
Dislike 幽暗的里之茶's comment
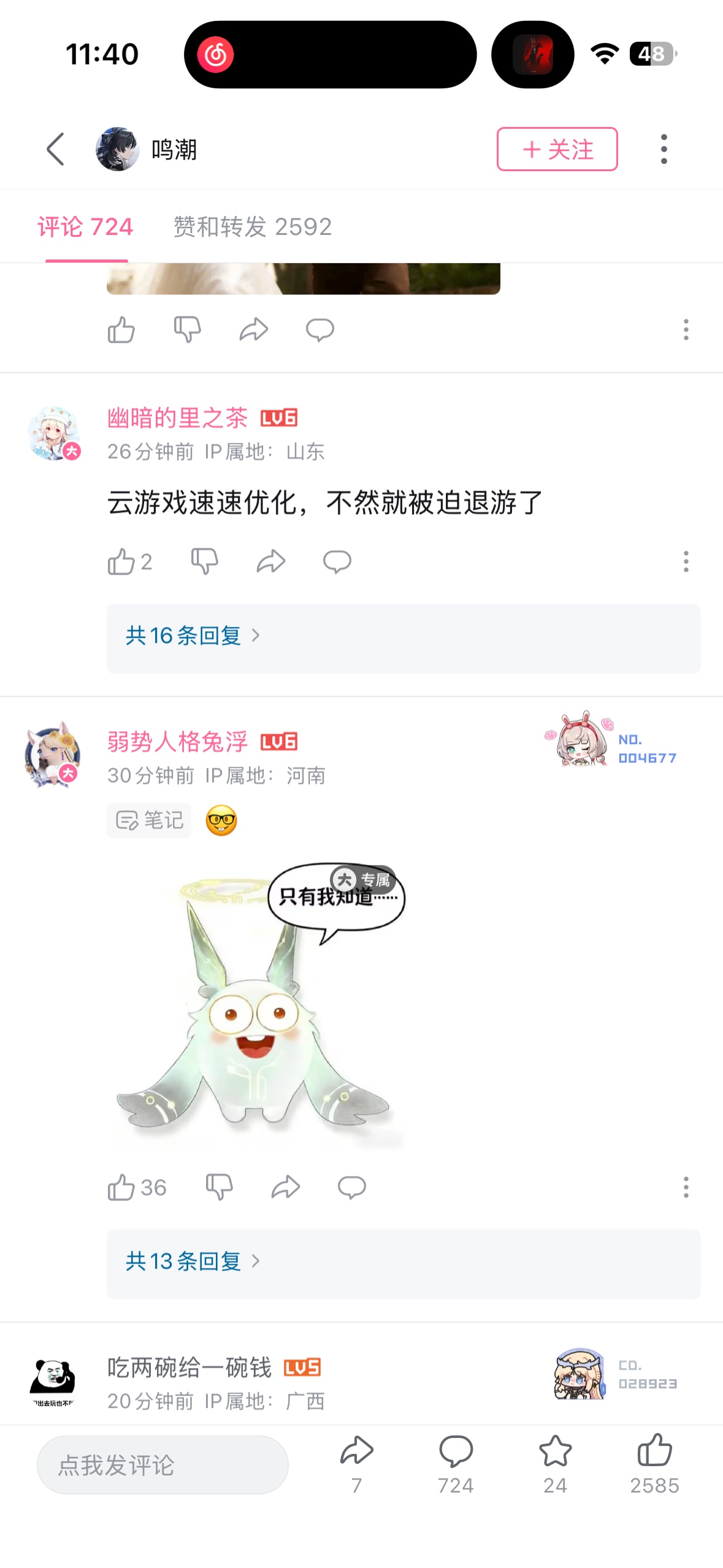point(204,561)
